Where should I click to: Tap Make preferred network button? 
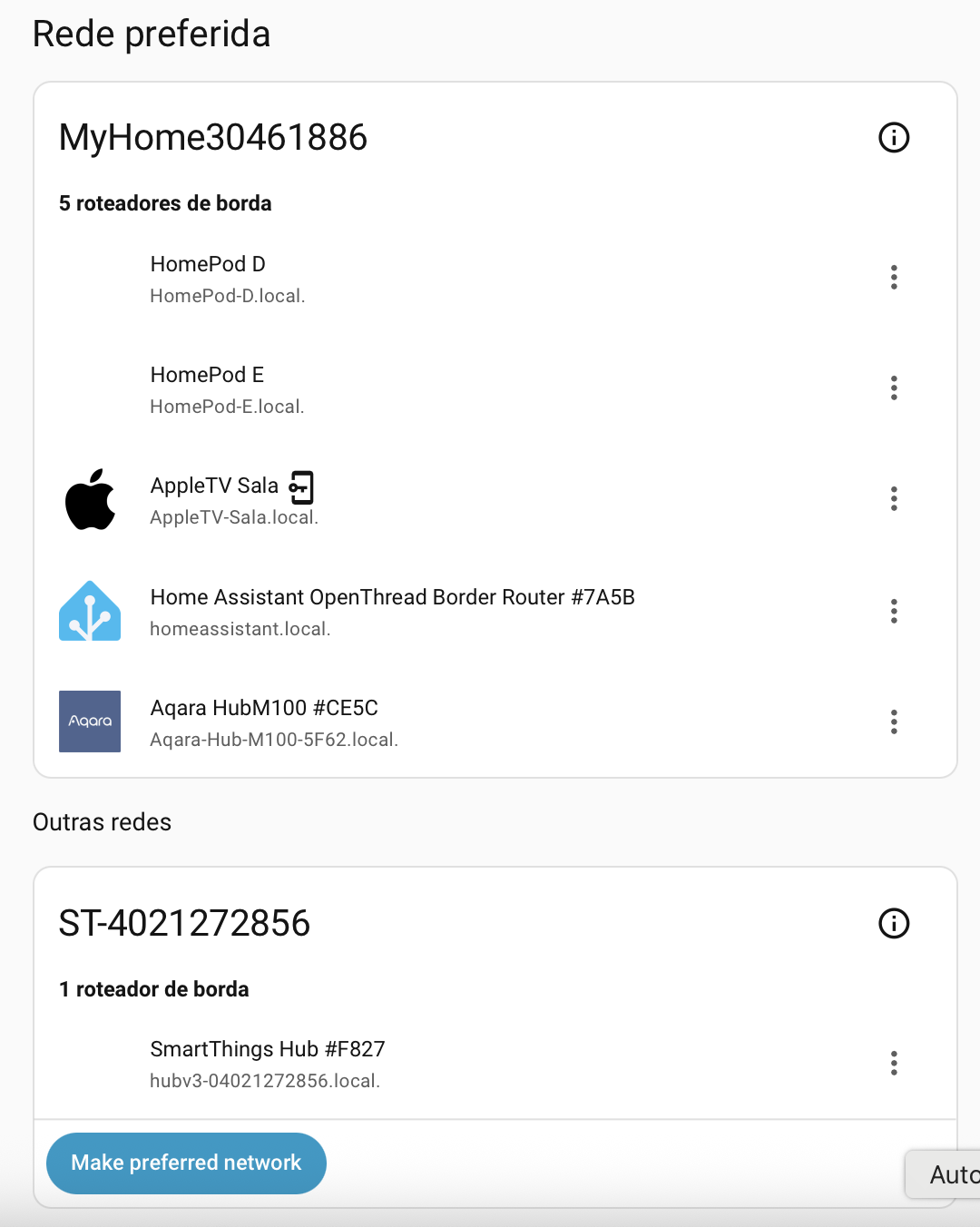(x=186, y=1163)
